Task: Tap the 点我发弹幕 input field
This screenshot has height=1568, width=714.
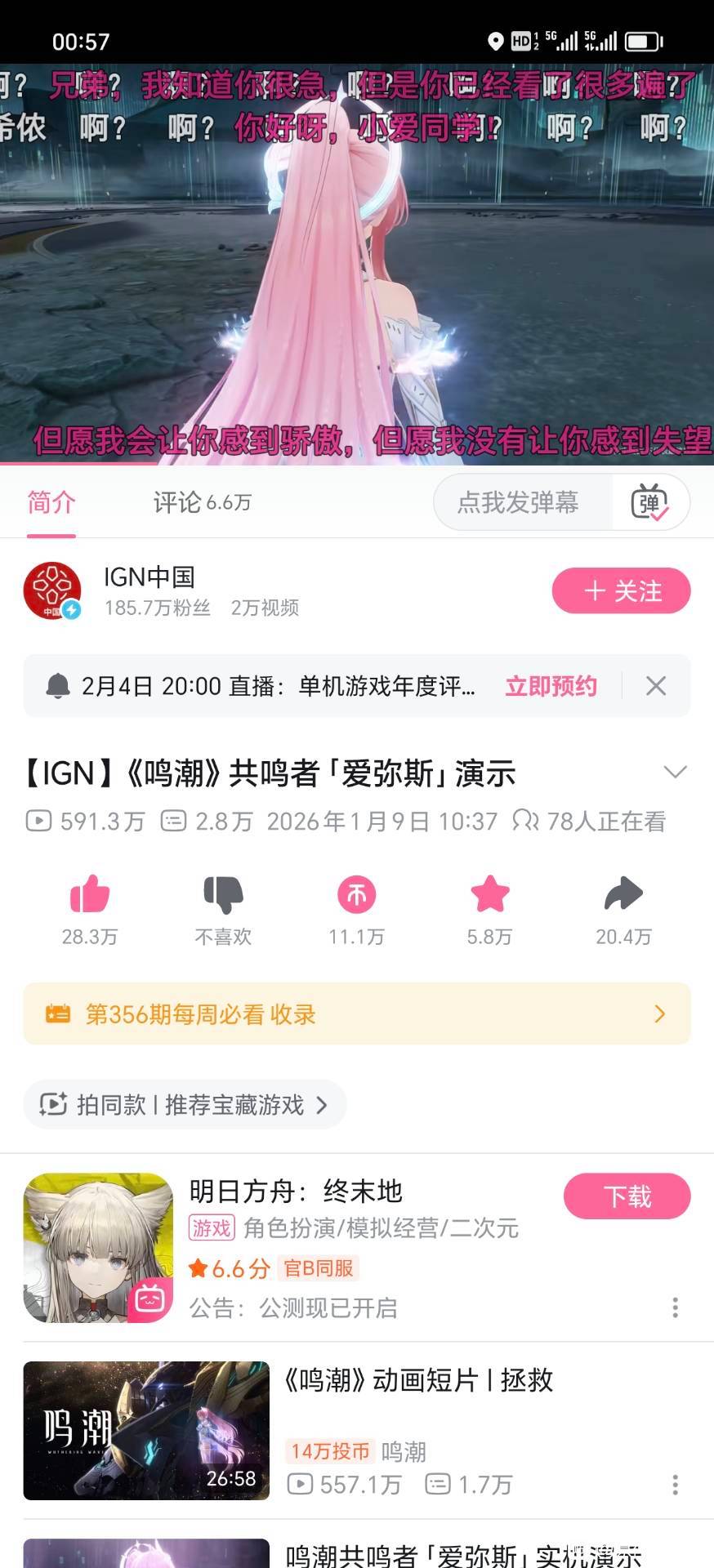Action: click(519, 502)
